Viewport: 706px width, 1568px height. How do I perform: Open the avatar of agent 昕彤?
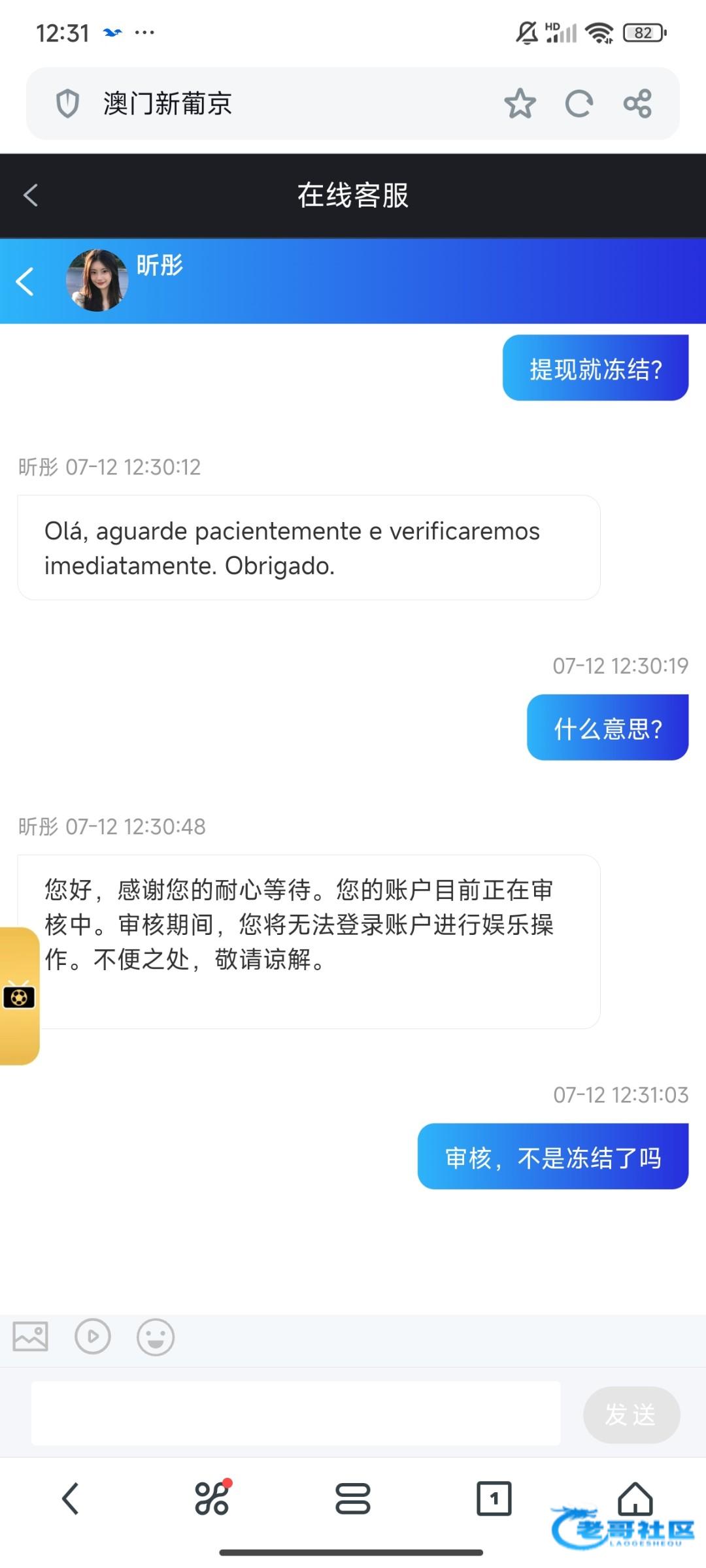tap(97, 280)
